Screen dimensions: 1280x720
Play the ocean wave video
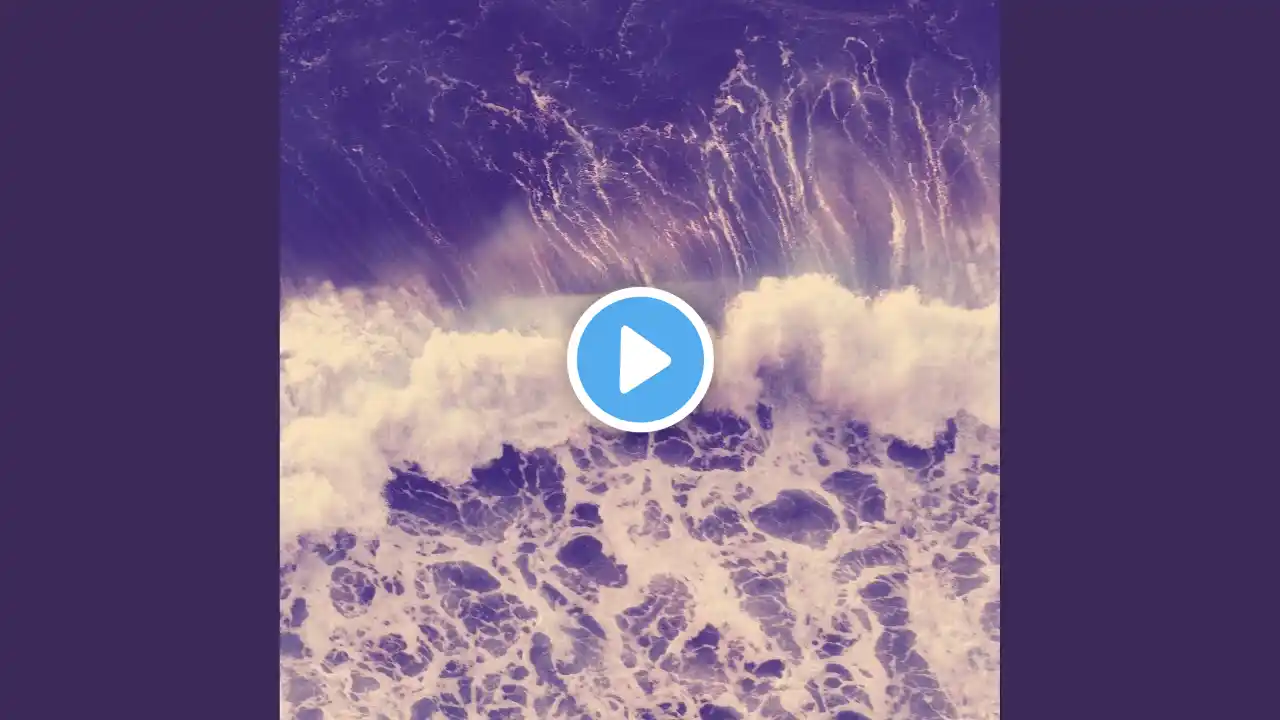pyautogui.click(x=640, y=359)
